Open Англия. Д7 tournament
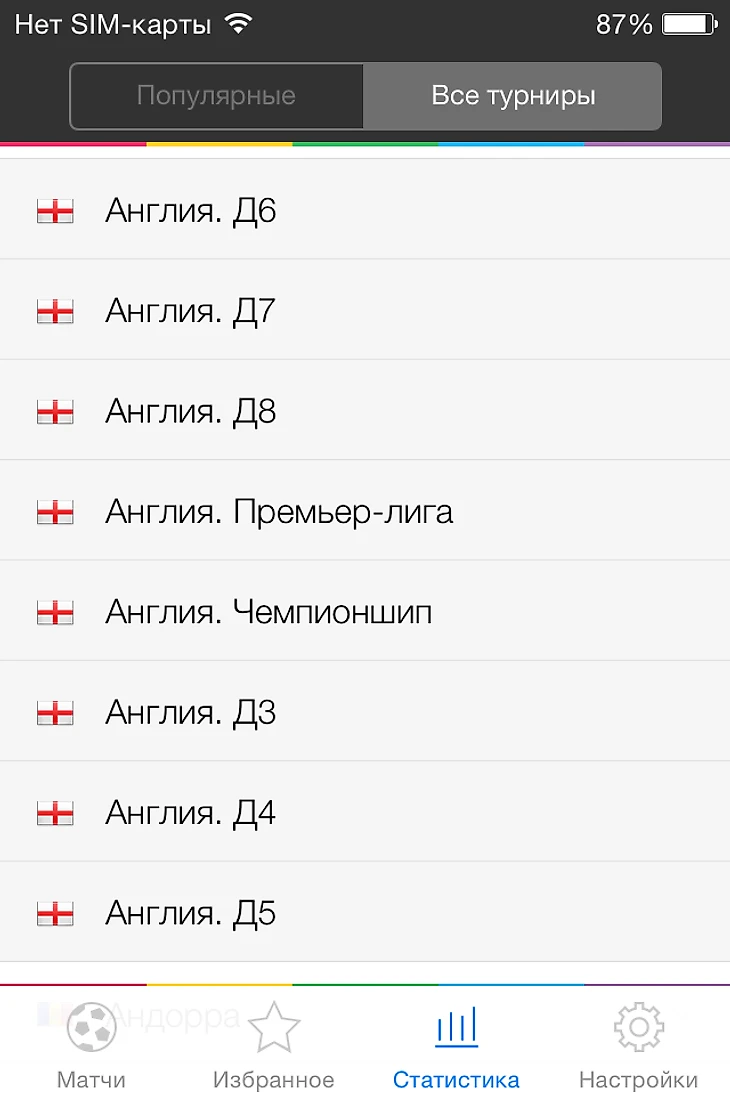 pyautogui.click(x=365, y=311)
